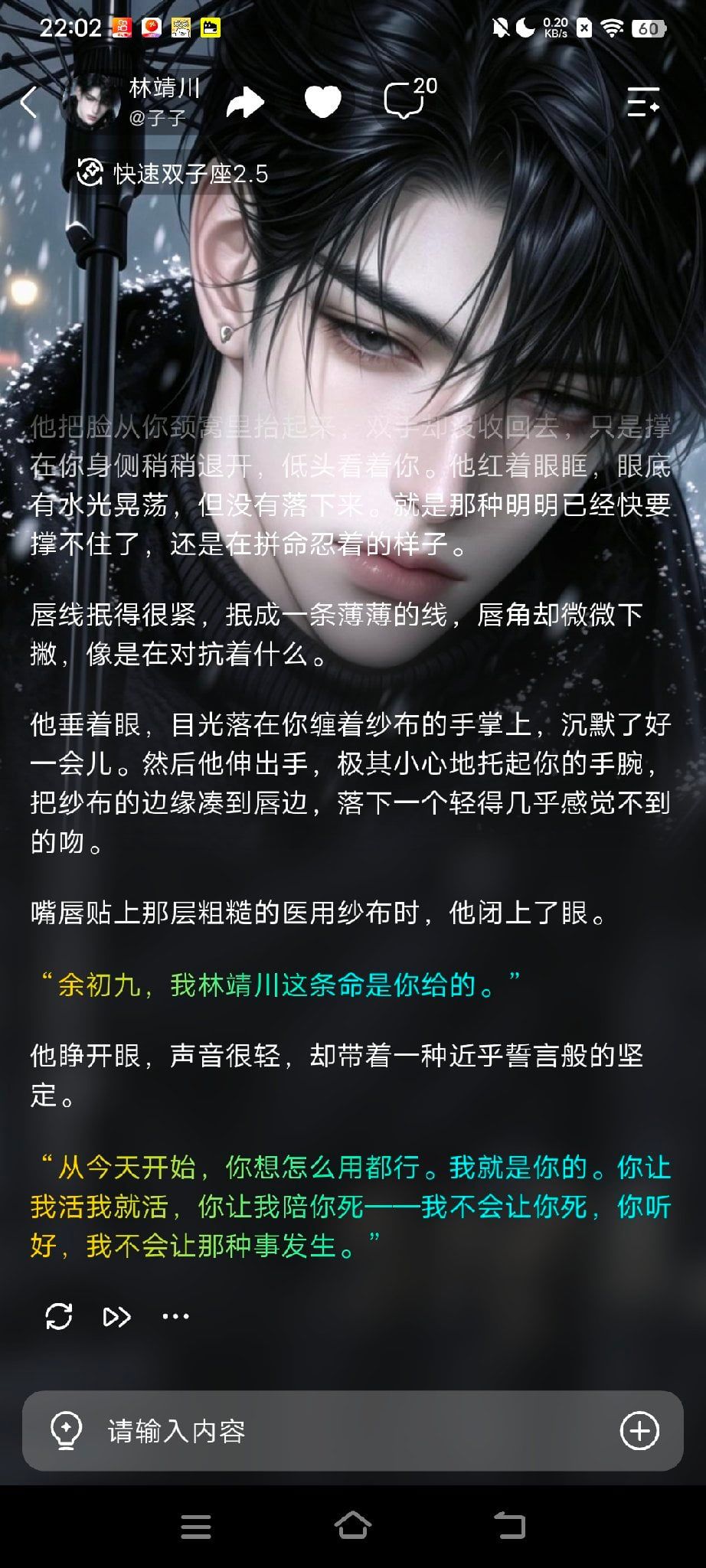
Task: Change the model 快速双子座2.5
Action: point(173,174)
